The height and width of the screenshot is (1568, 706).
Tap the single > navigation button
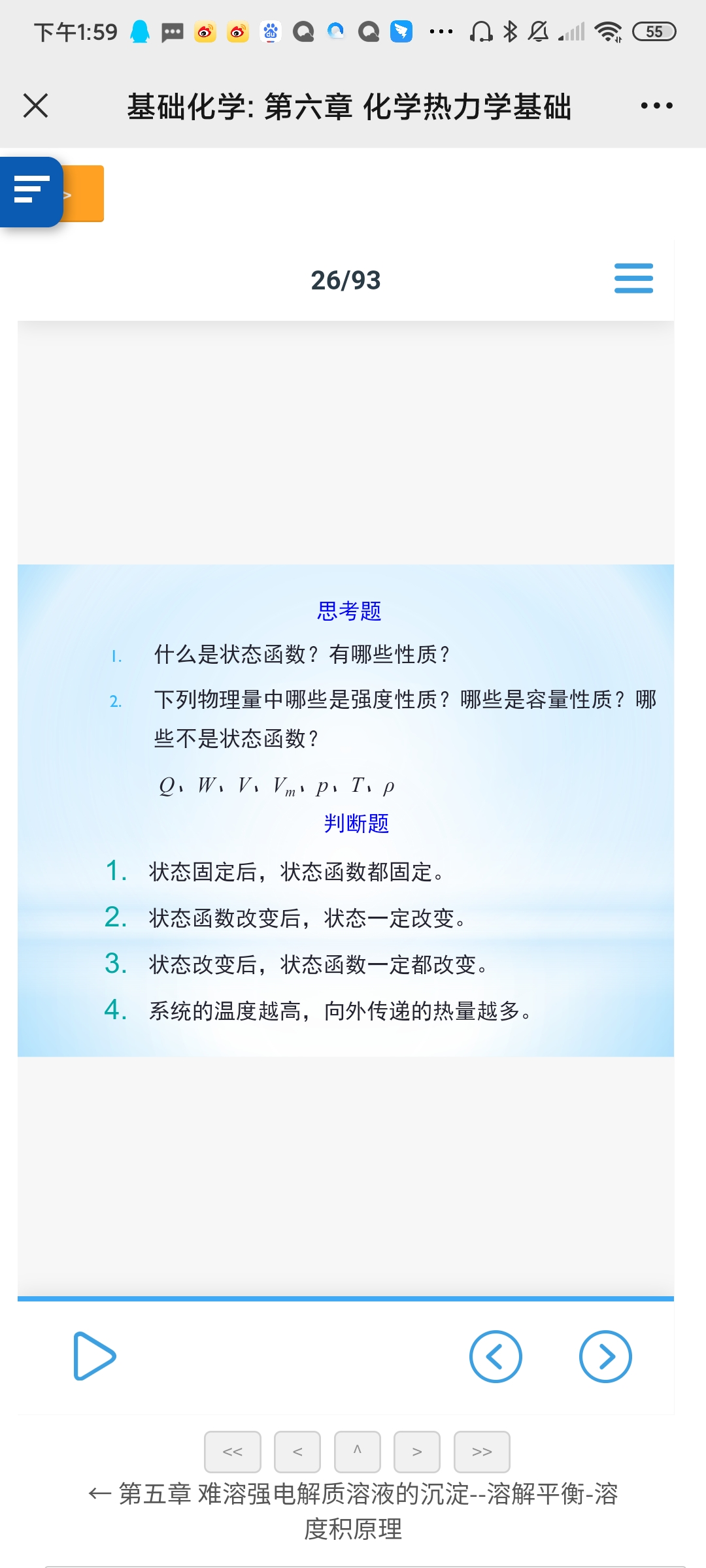coord(417,1452)
